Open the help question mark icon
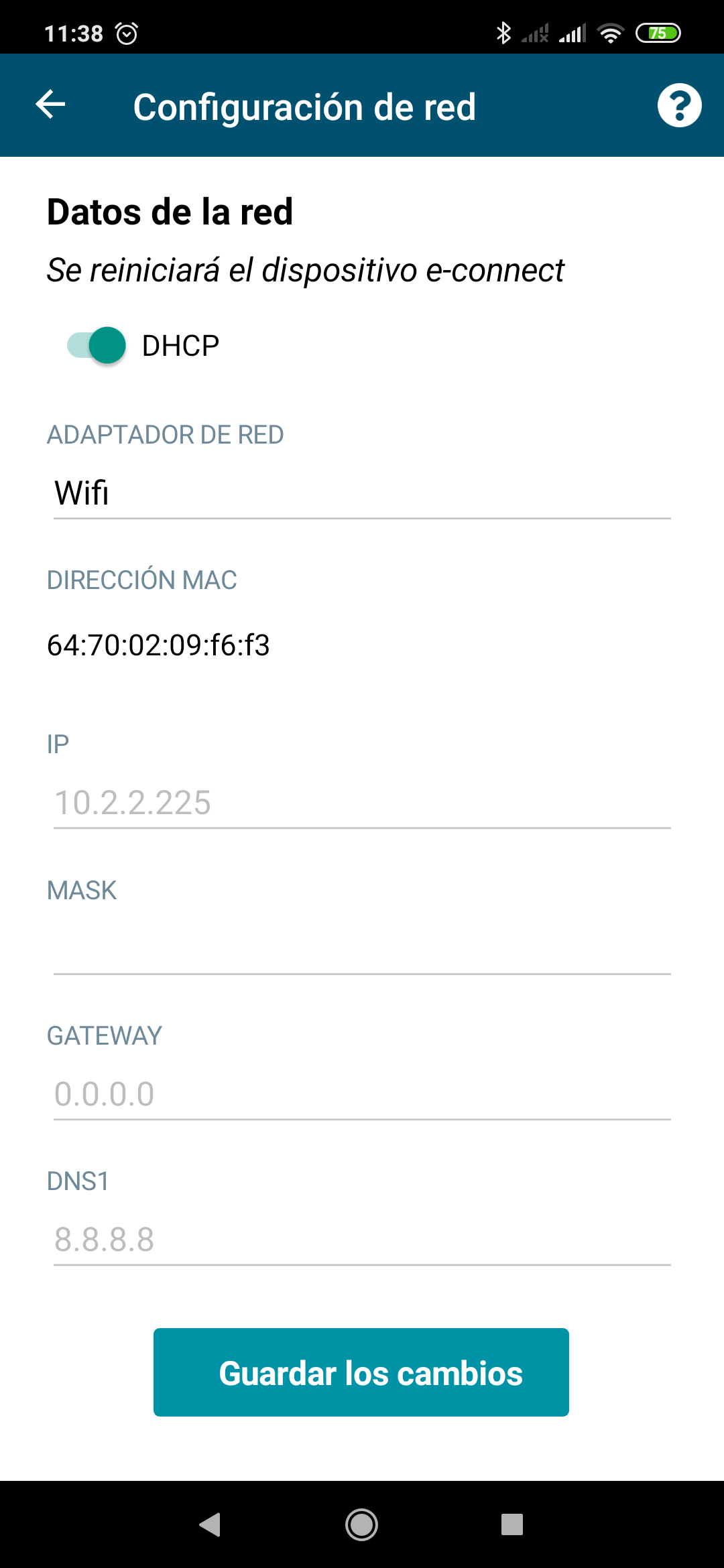724x1568 pixels. click(679, 105)
